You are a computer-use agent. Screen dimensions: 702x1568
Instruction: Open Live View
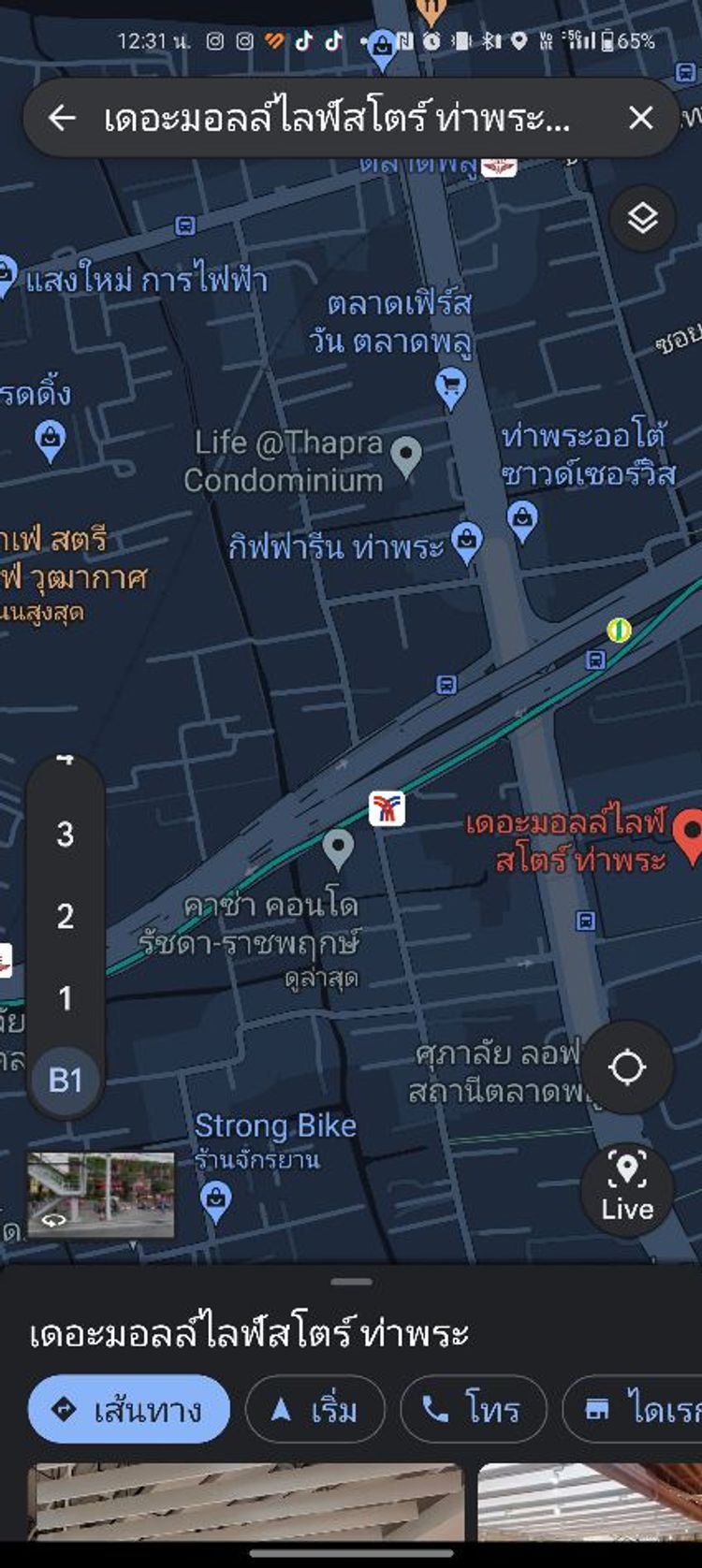pos(627,1190)
